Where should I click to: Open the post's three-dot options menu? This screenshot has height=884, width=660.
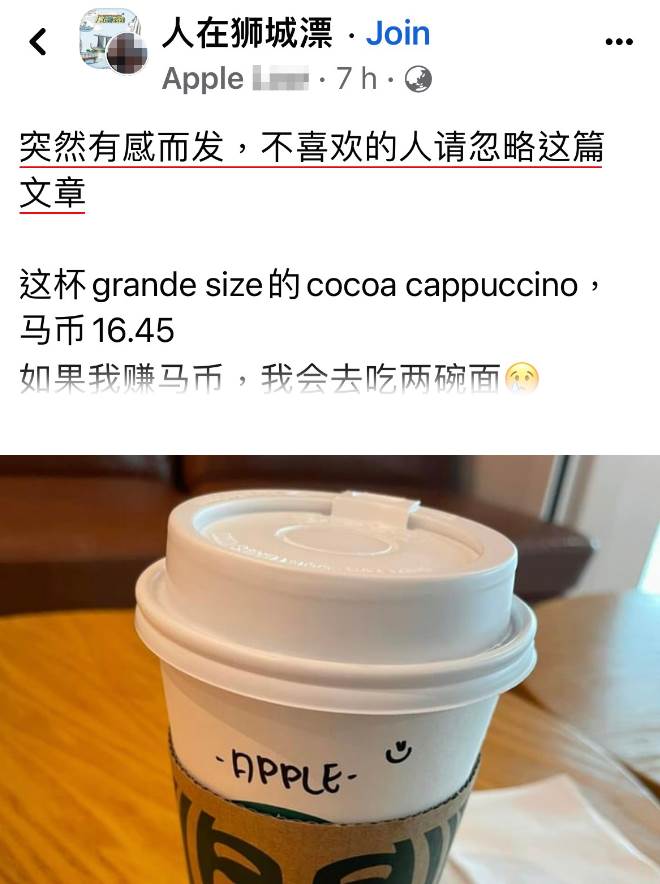click(x=620, y=42)
